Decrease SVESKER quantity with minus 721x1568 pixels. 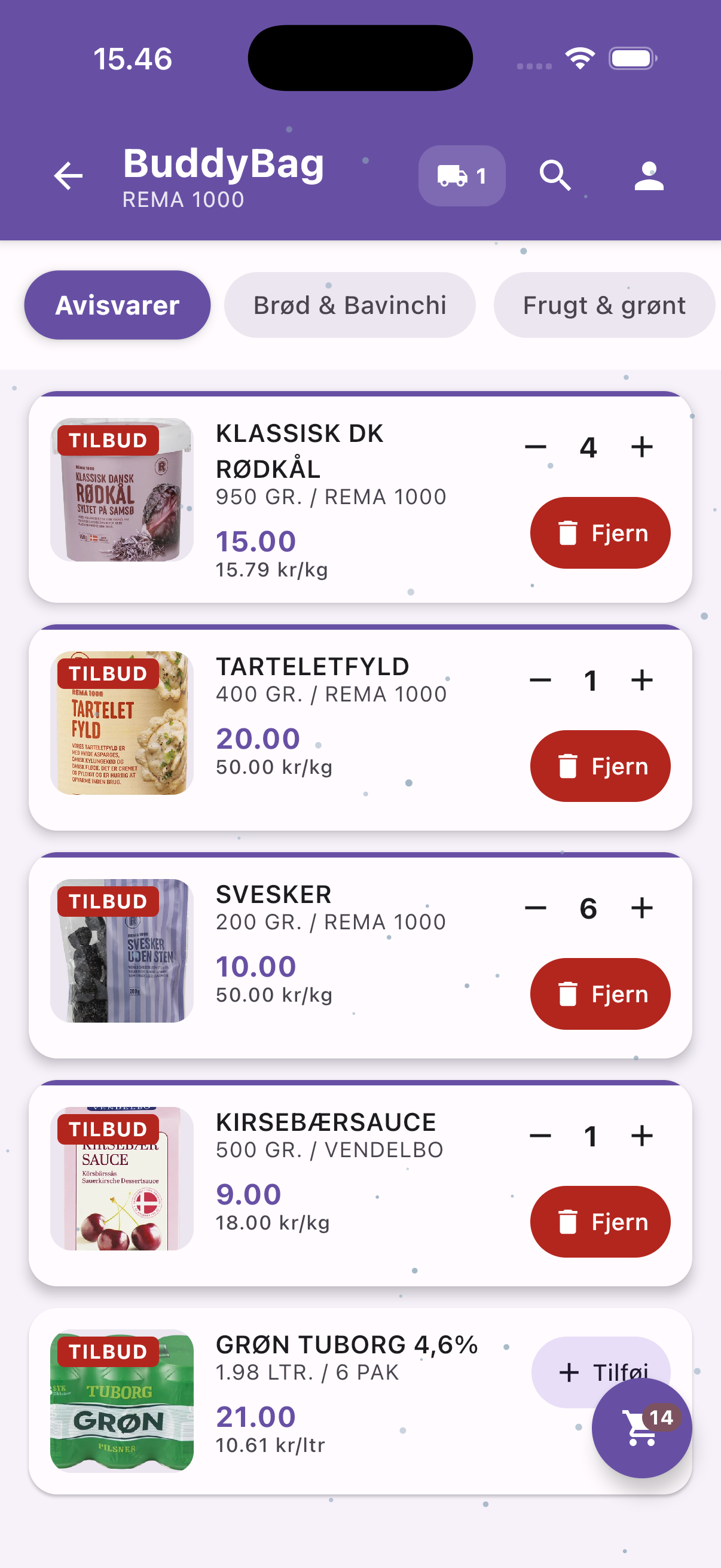[536, 907]
